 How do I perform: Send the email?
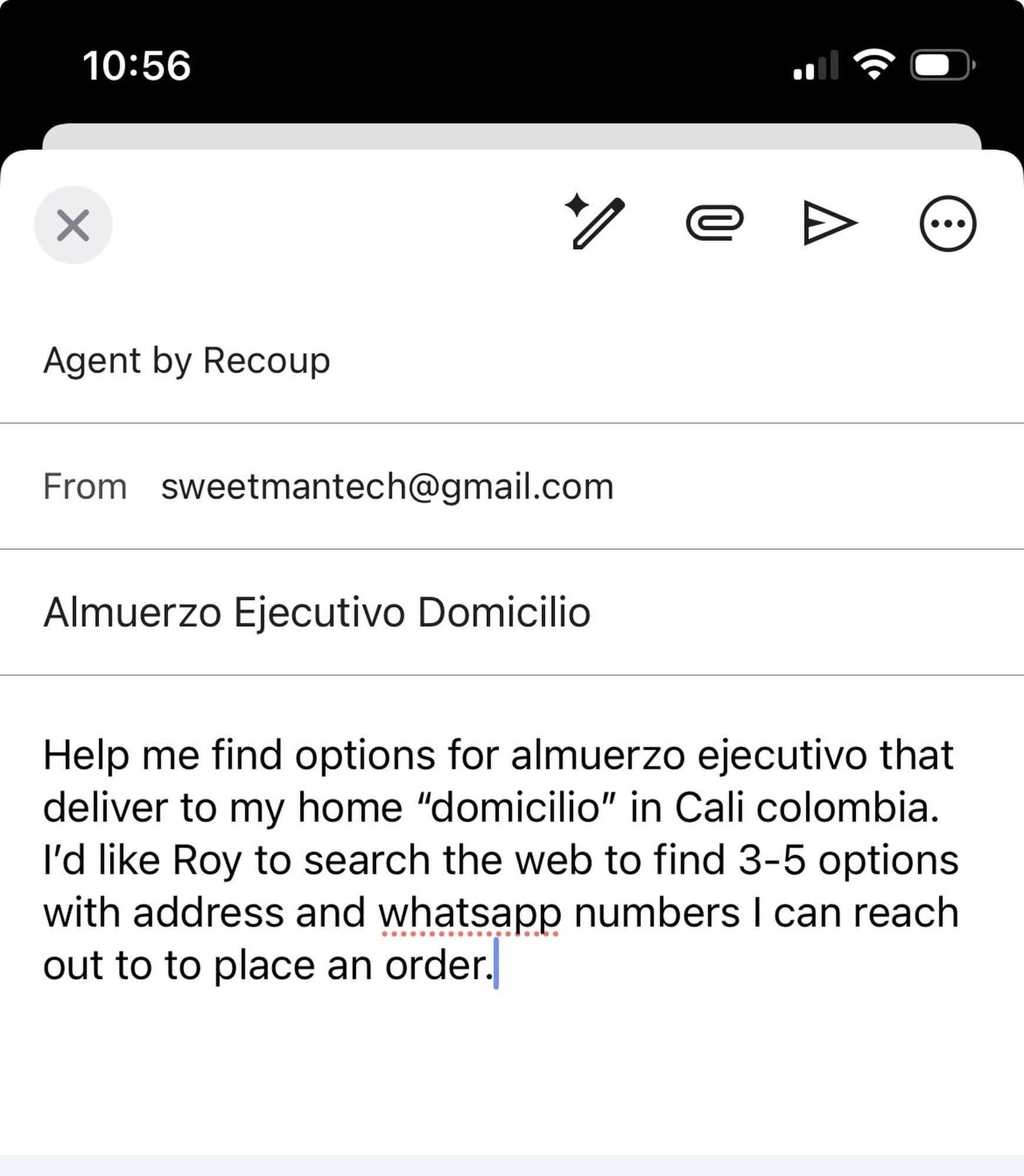pos(829,223)
